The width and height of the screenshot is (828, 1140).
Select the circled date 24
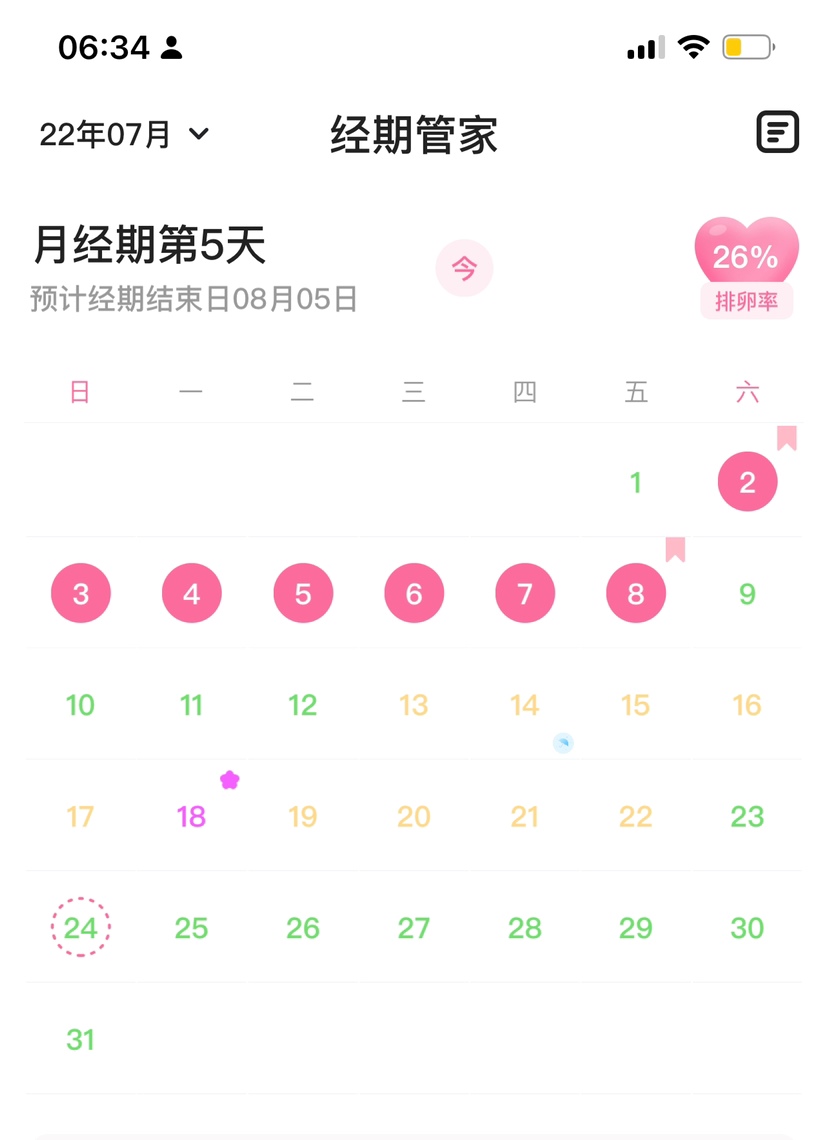point(80,927)
